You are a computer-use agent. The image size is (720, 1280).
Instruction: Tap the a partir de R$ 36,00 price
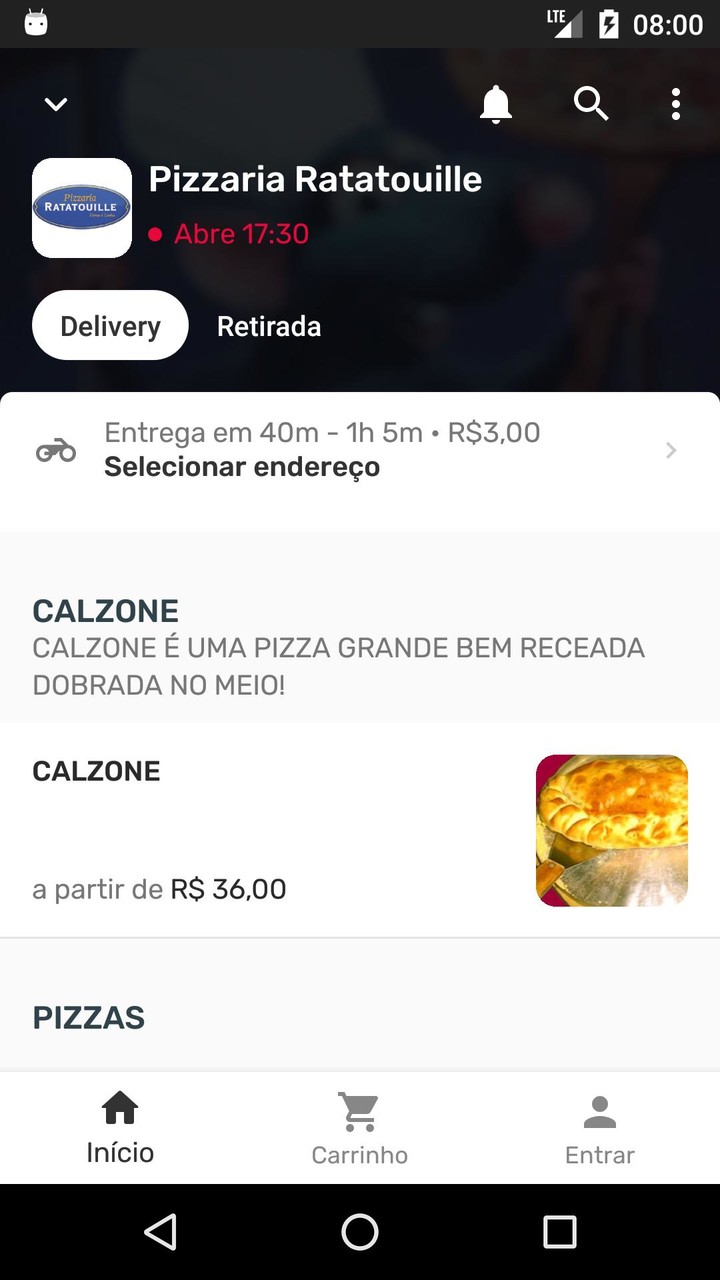pos(159,889)
